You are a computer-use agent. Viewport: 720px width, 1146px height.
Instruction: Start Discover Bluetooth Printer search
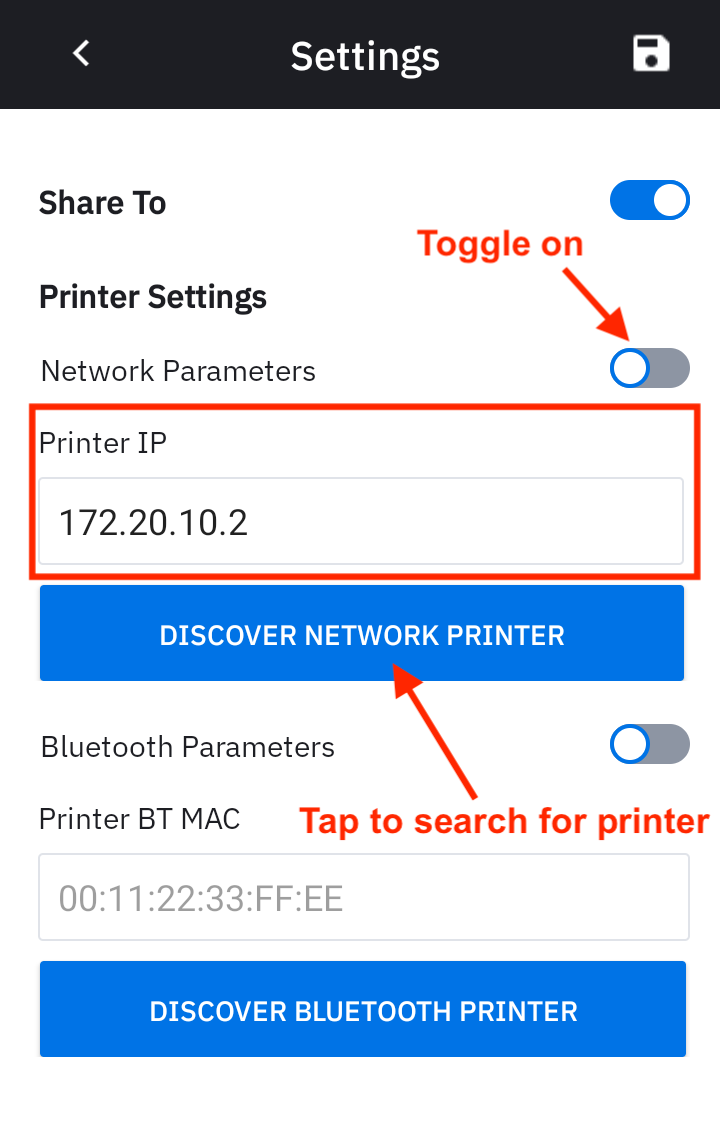[362, 1009]
